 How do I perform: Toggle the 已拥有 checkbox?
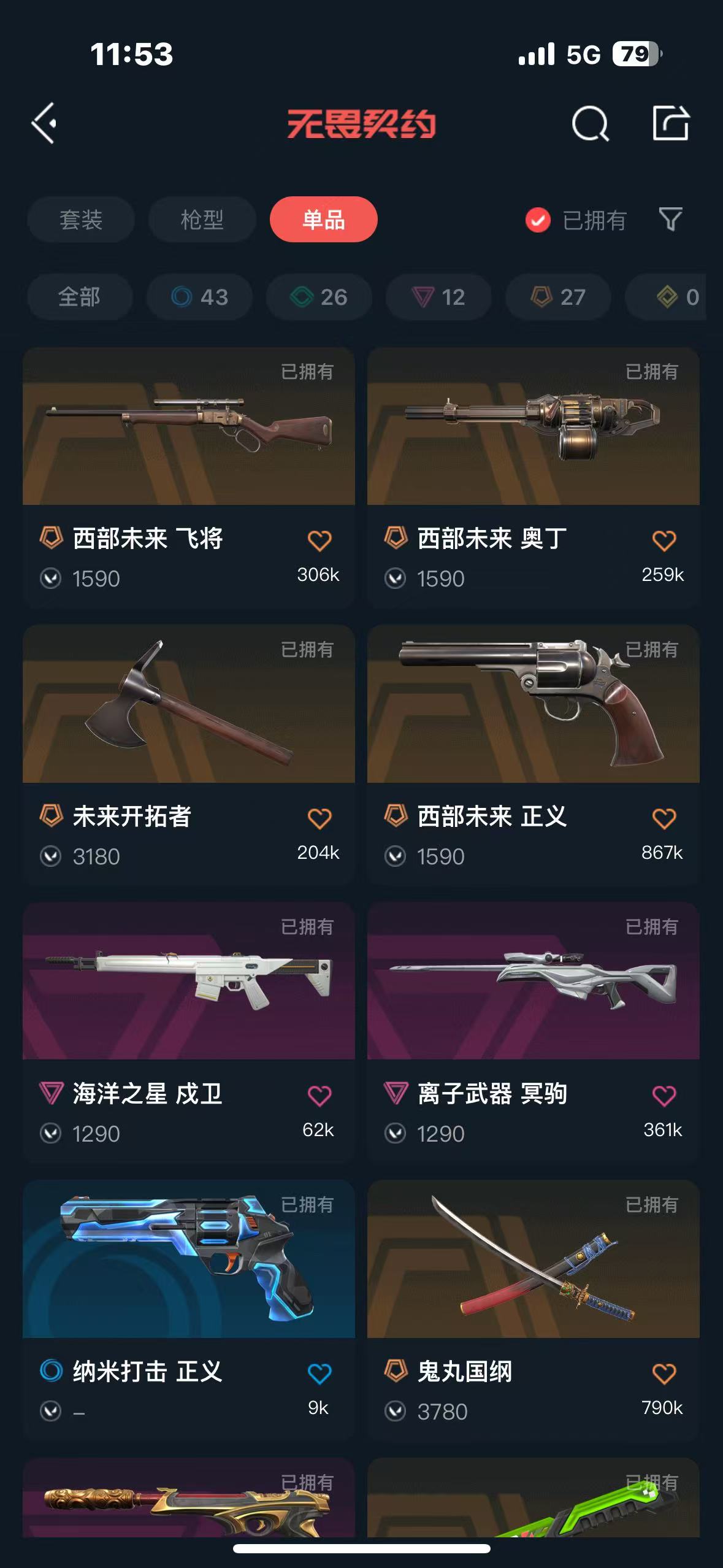tap(538, 220)
